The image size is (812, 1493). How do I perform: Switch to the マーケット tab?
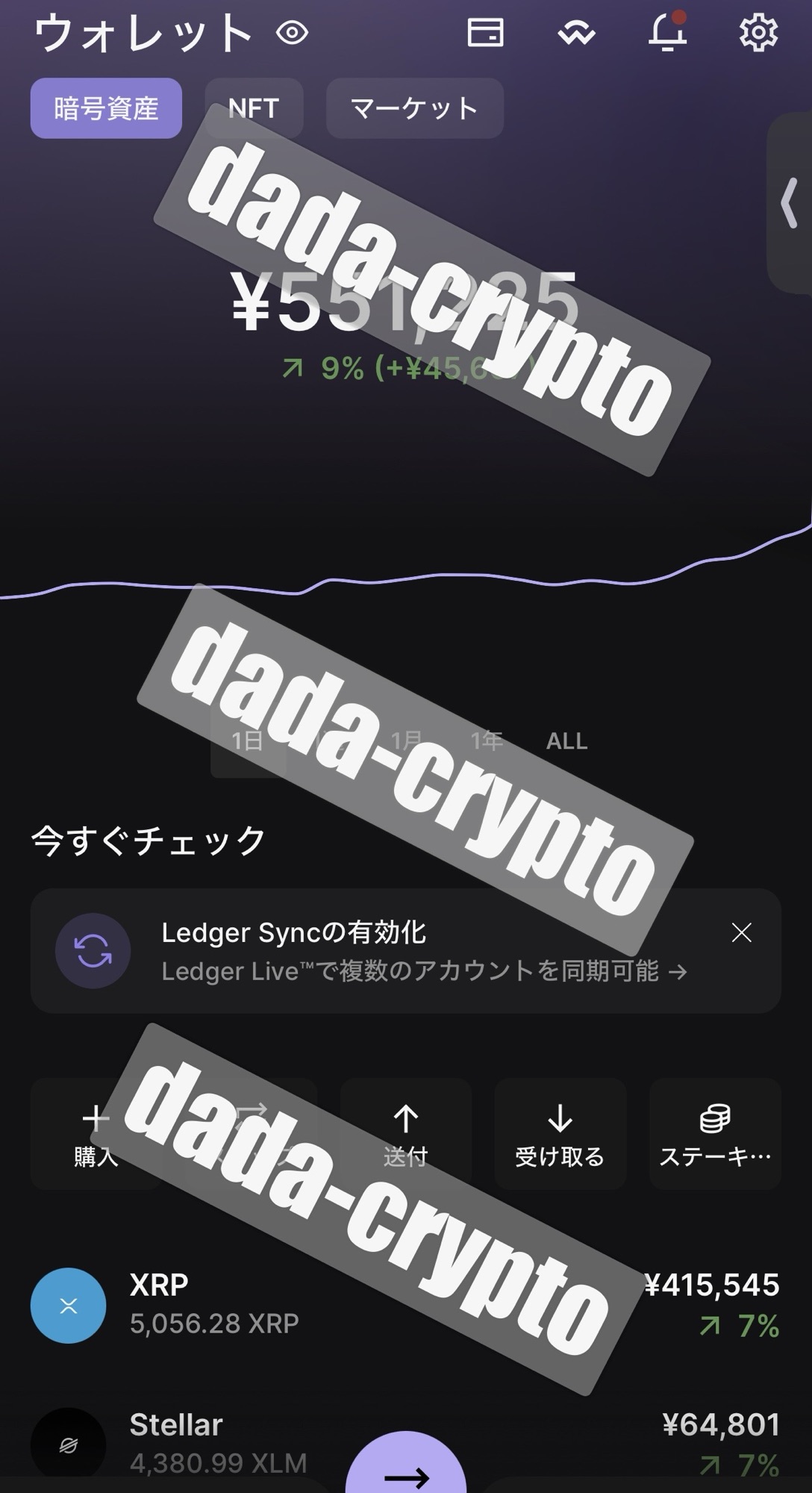414,108
